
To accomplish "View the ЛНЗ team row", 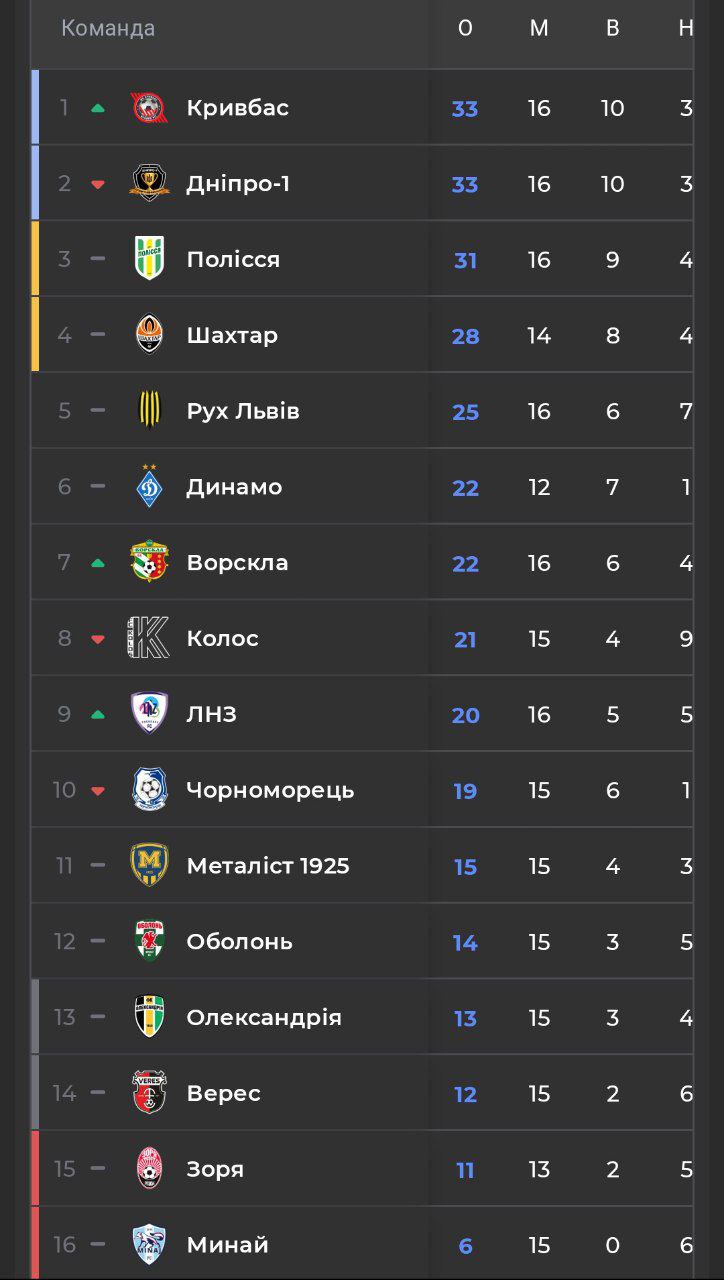I will (362, 714).
